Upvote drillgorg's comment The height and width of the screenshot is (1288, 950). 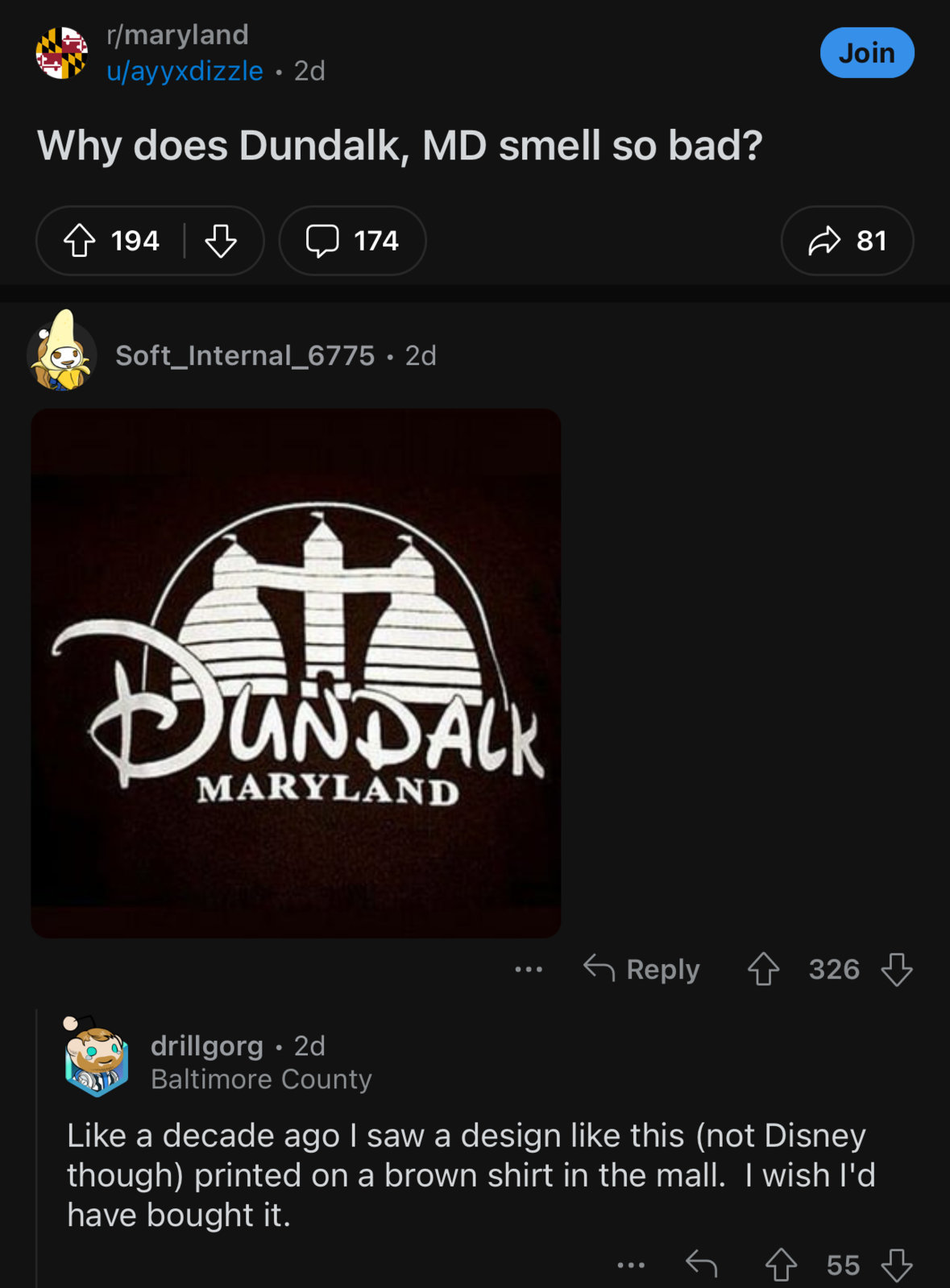pos(780,1265)
